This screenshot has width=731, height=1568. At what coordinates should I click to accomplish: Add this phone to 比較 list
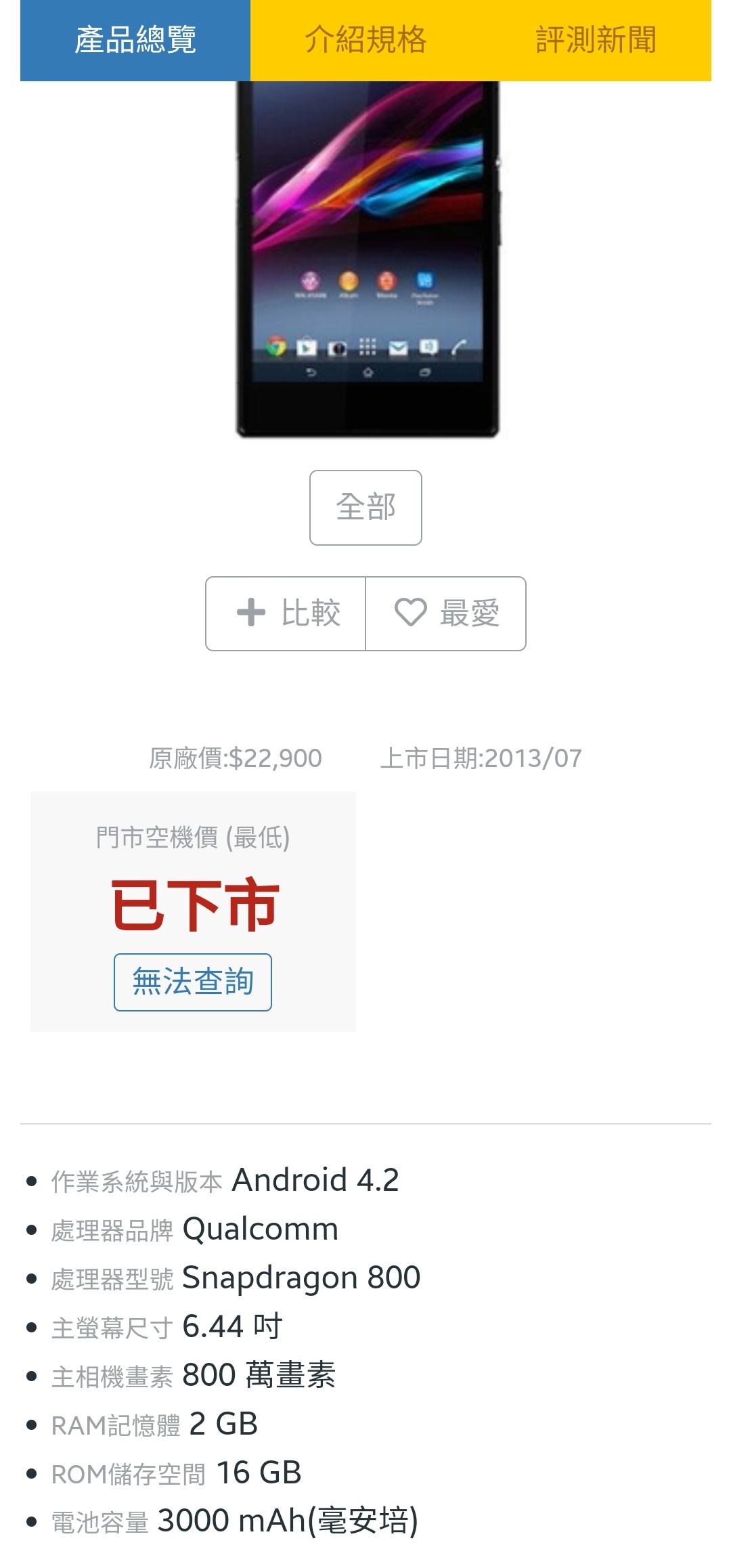pyautogui.click(x=286, y=613)
